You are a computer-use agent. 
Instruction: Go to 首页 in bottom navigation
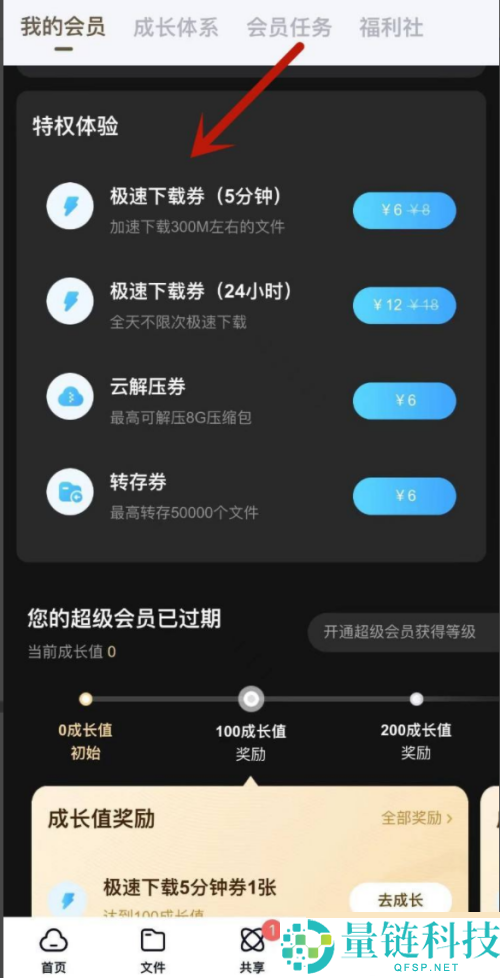[54, 950]
